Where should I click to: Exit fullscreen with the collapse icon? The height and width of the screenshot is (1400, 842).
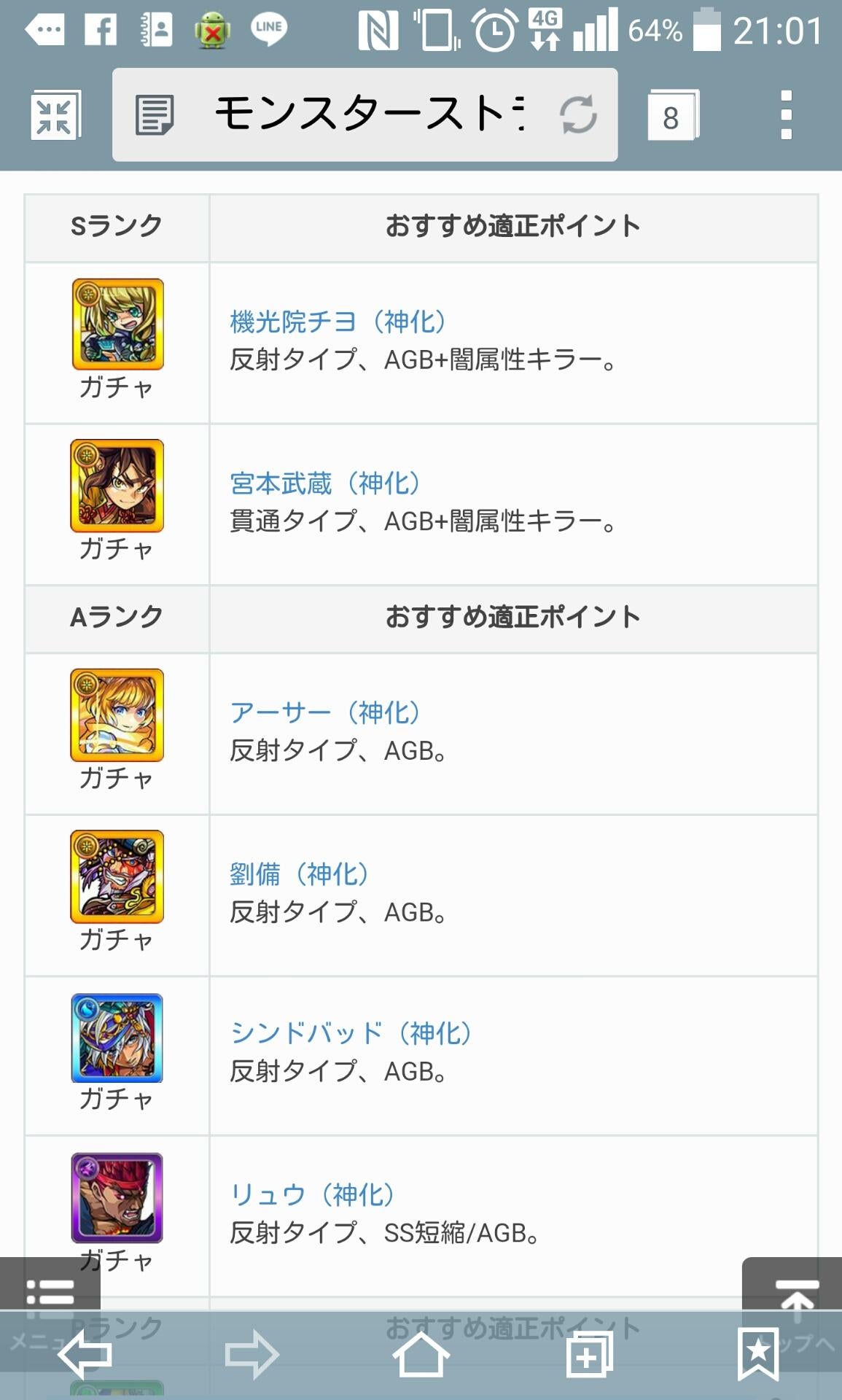coord(55,115)
